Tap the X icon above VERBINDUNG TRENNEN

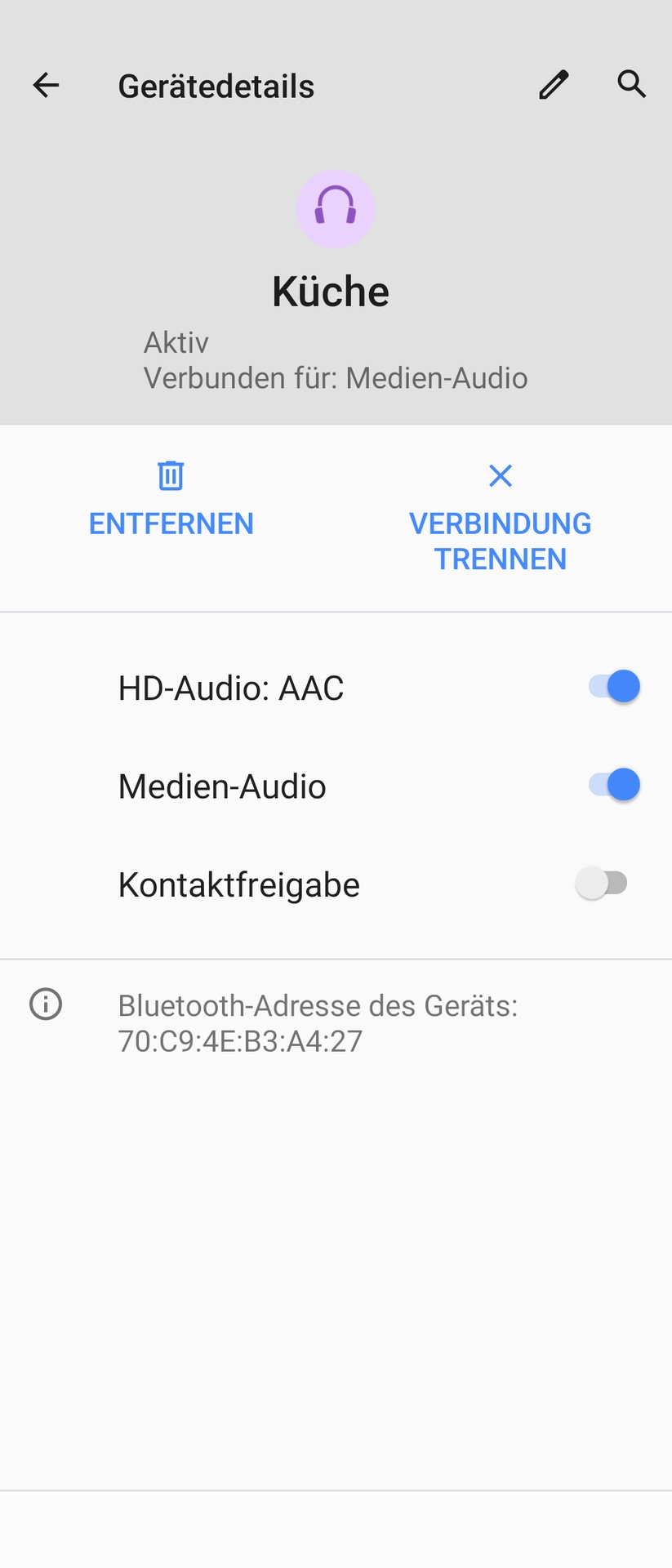(500, 476)
